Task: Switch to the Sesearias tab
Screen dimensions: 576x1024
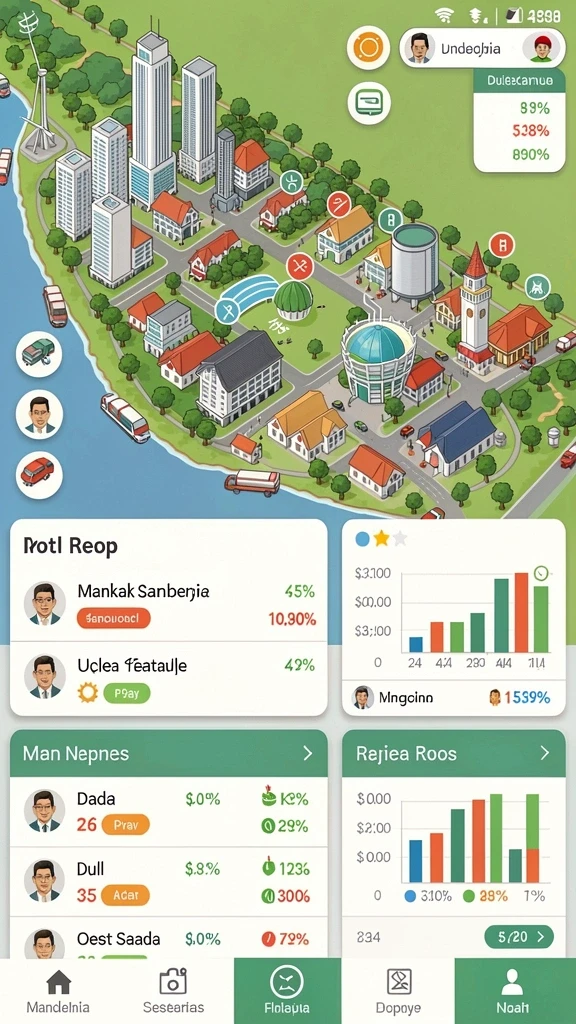Action: [x=174, y=991]
